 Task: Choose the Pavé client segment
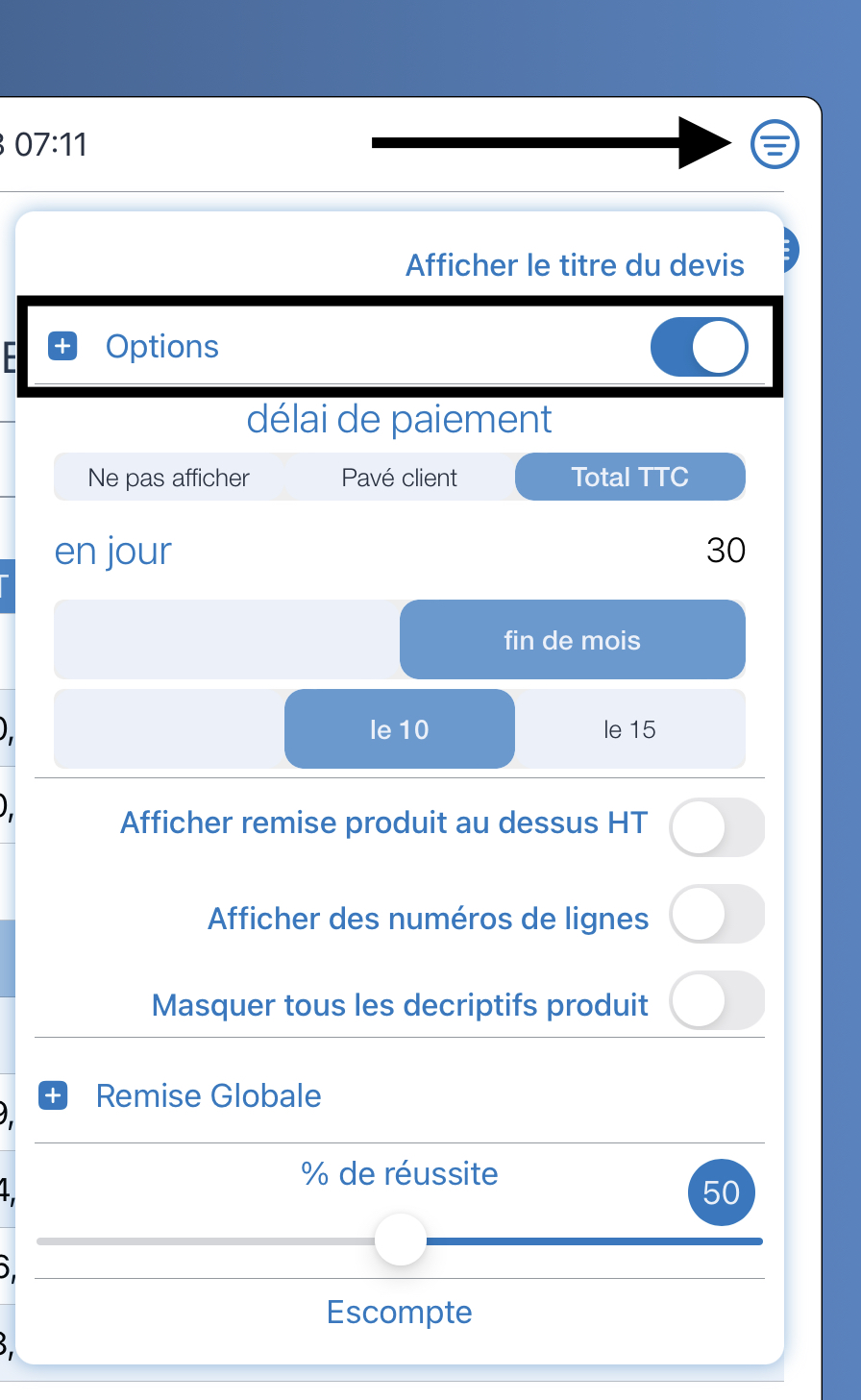pyautogui.click(x=400, y=478)
